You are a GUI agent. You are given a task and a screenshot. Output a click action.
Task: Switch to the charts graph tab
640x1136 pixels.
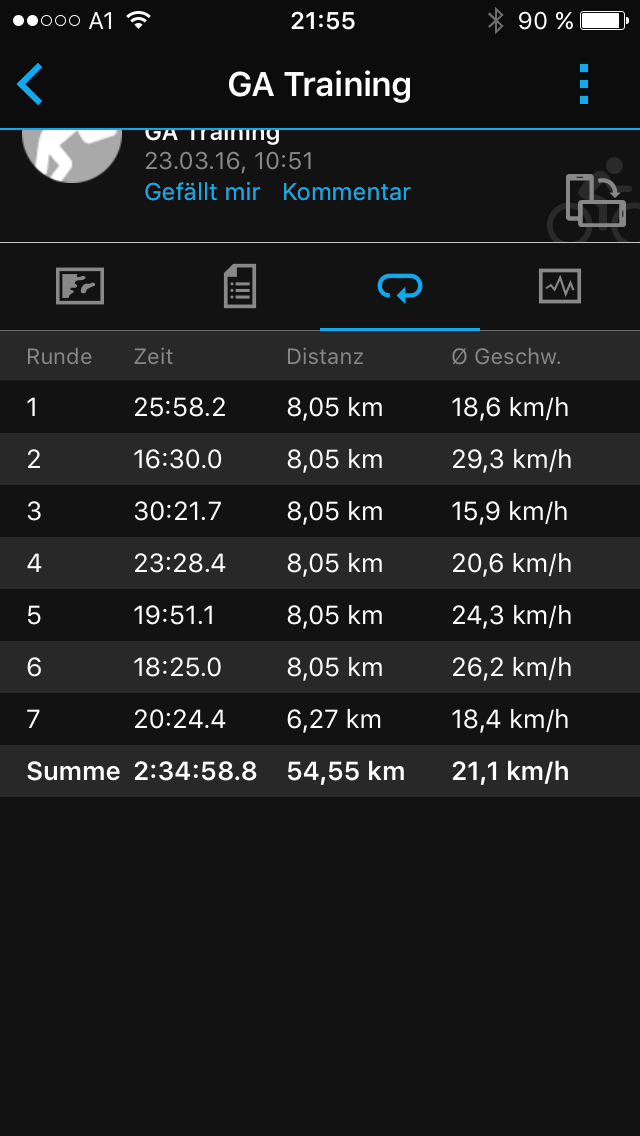[560, 286]
